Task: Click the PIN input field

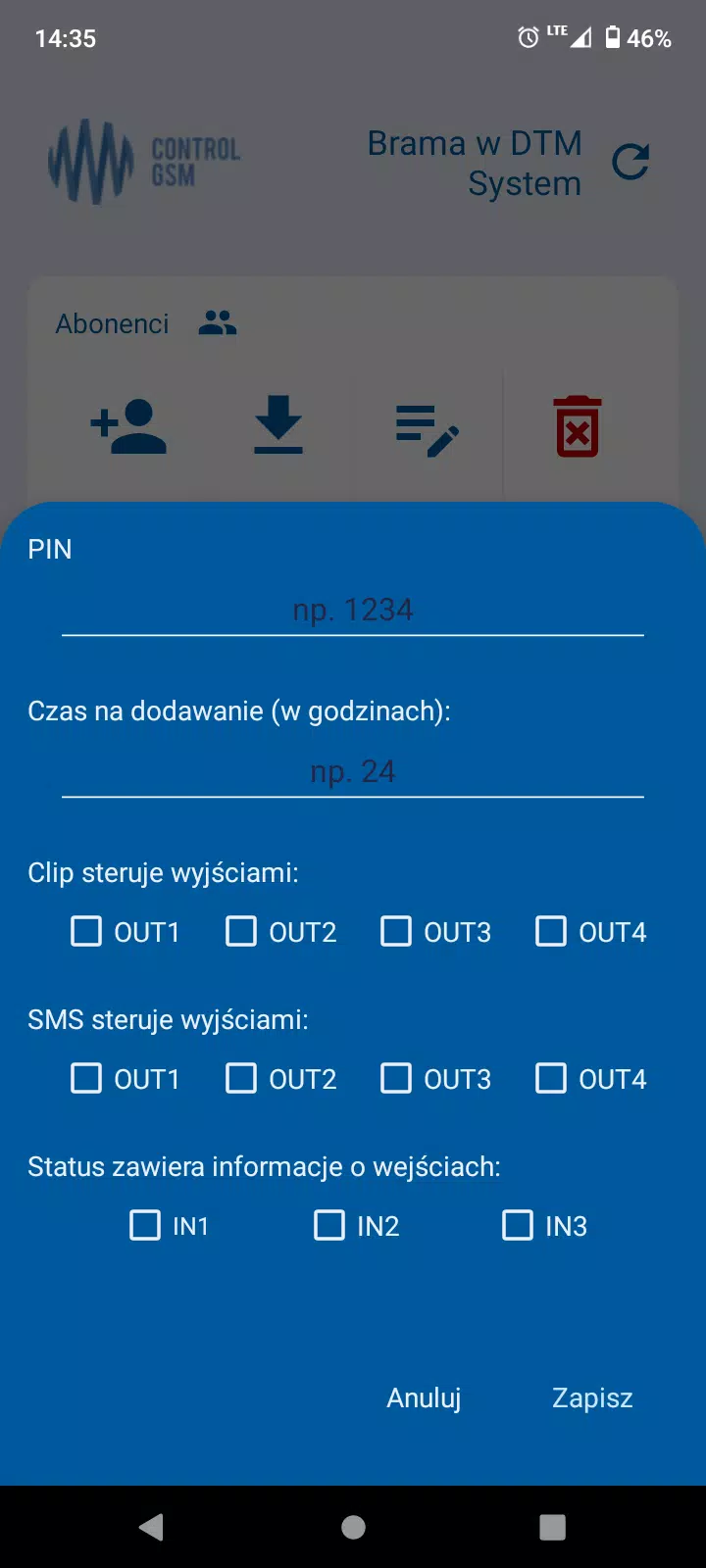Action: click(x=353, y=610)
